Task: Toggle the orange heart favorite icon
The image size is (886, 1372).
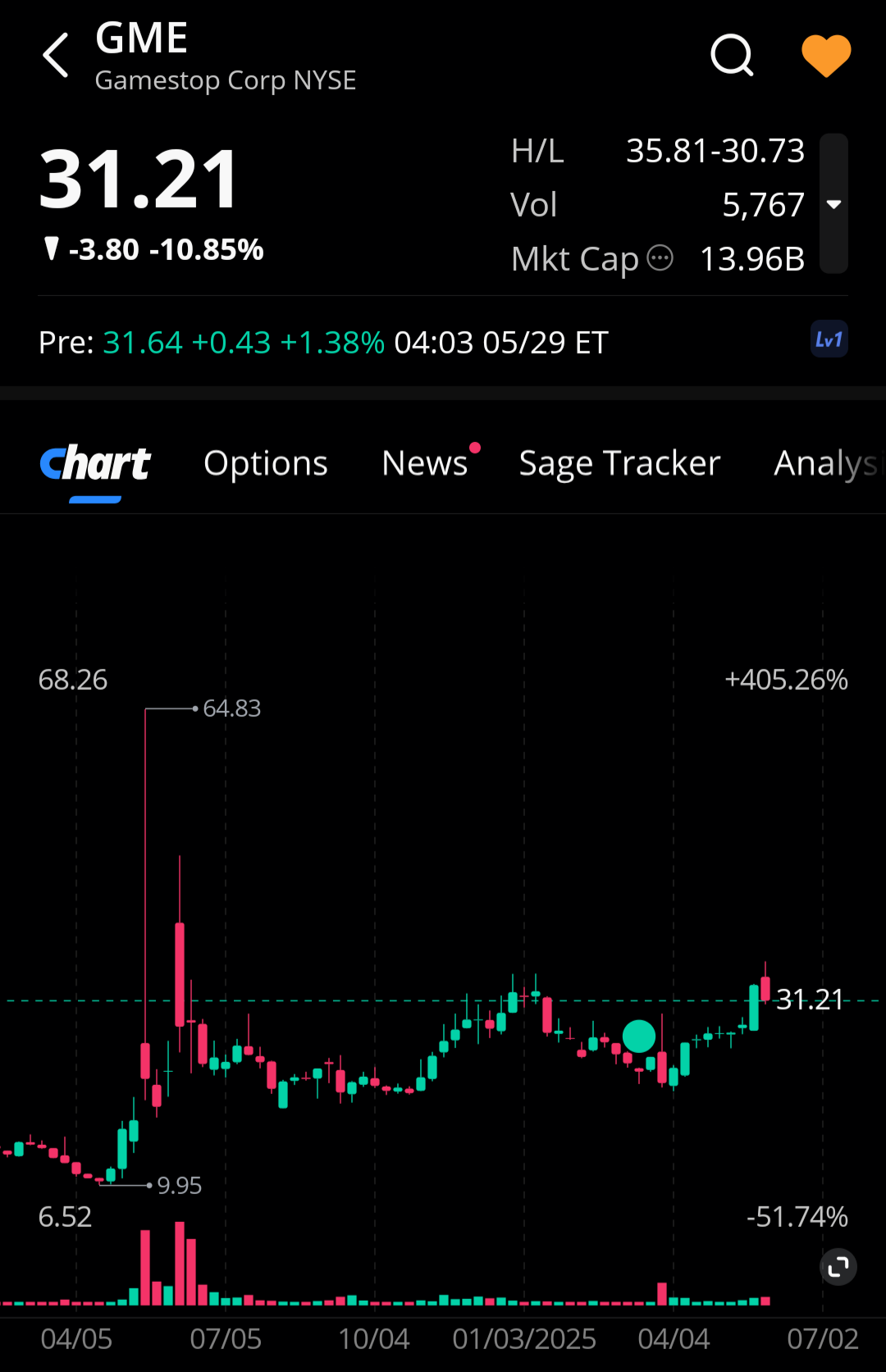Action: [825, 56]
